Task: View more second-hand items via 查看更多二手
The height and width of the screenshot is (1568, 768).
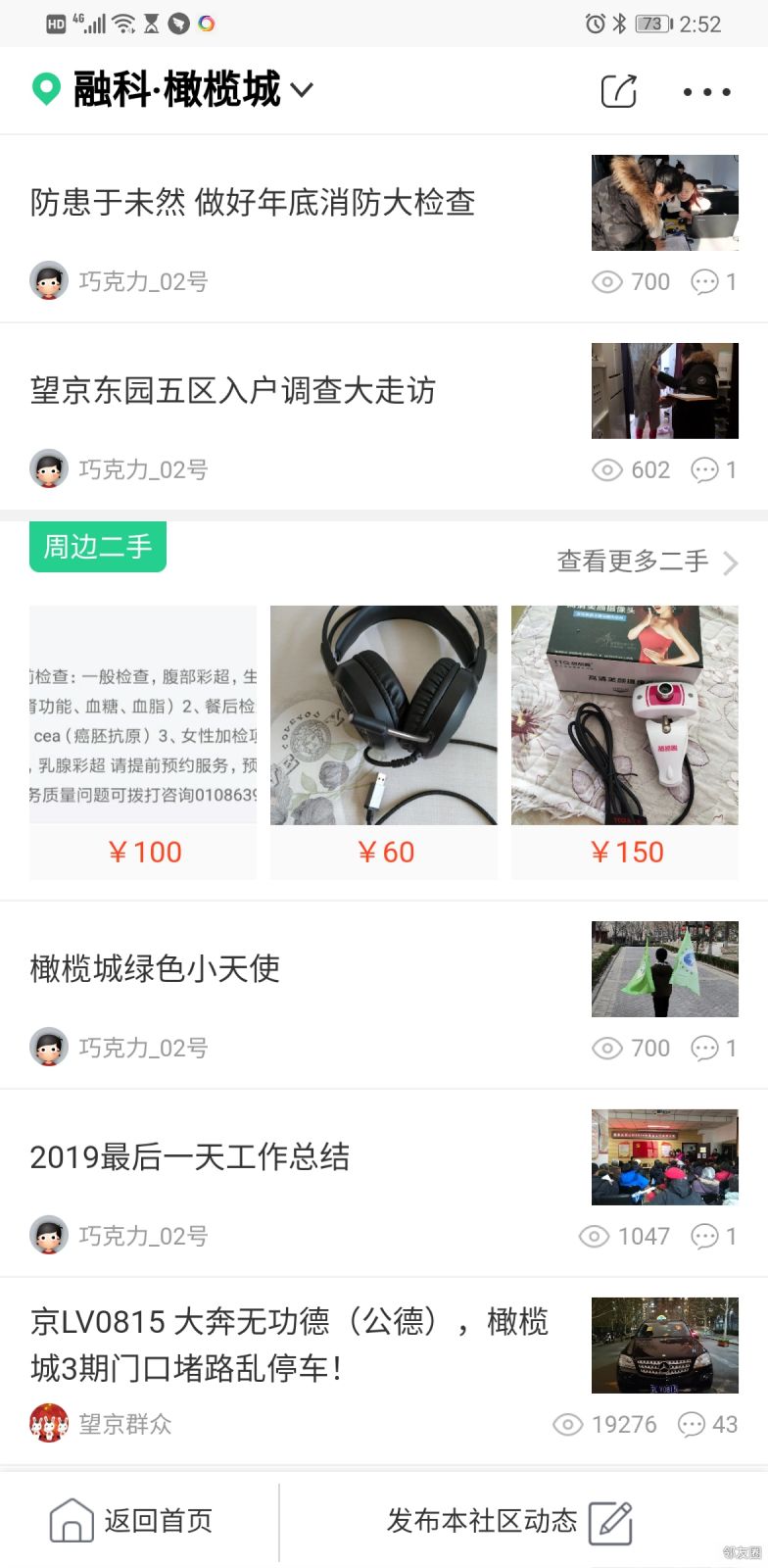Action: tap(647, 562)
